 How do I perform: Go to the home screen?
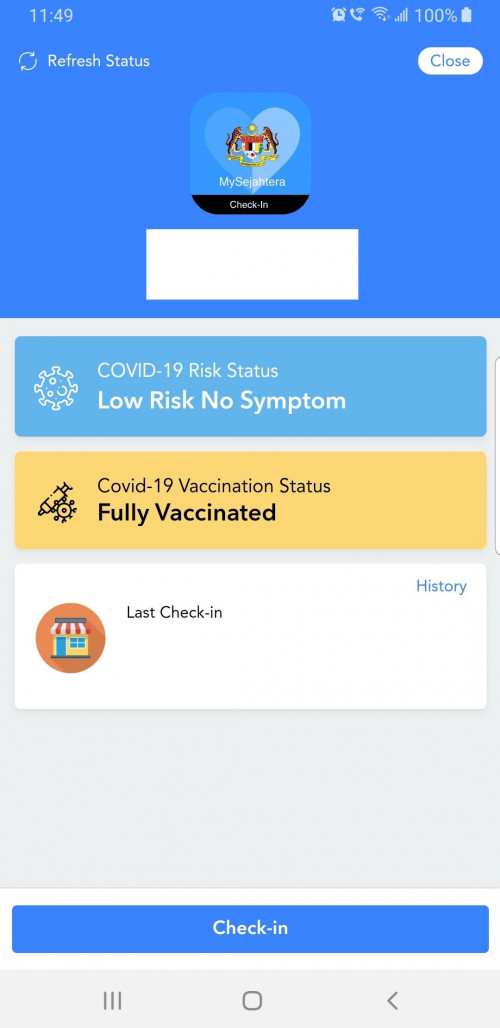(252, 1000)
